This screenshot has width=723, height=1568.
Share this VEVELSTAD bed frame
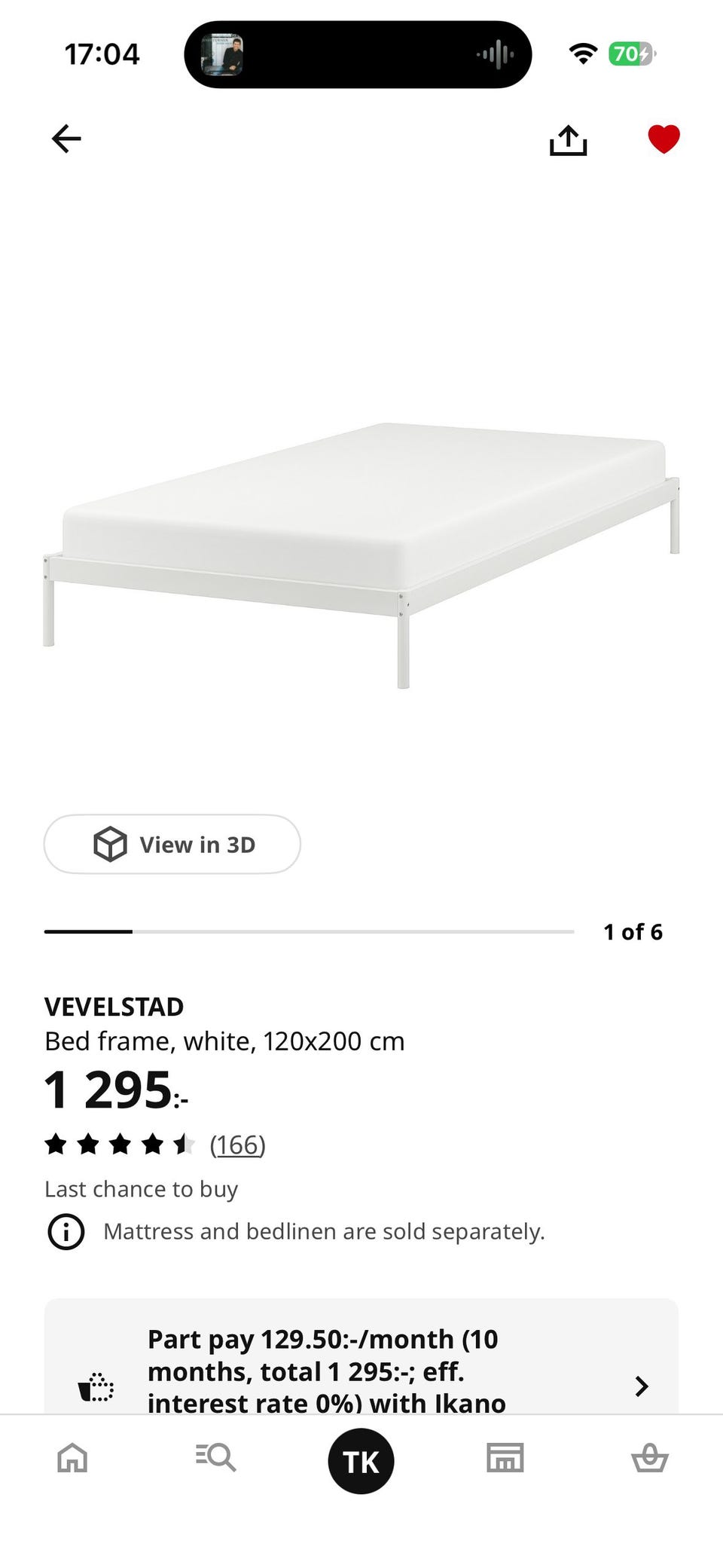click(x=568, y=140)
